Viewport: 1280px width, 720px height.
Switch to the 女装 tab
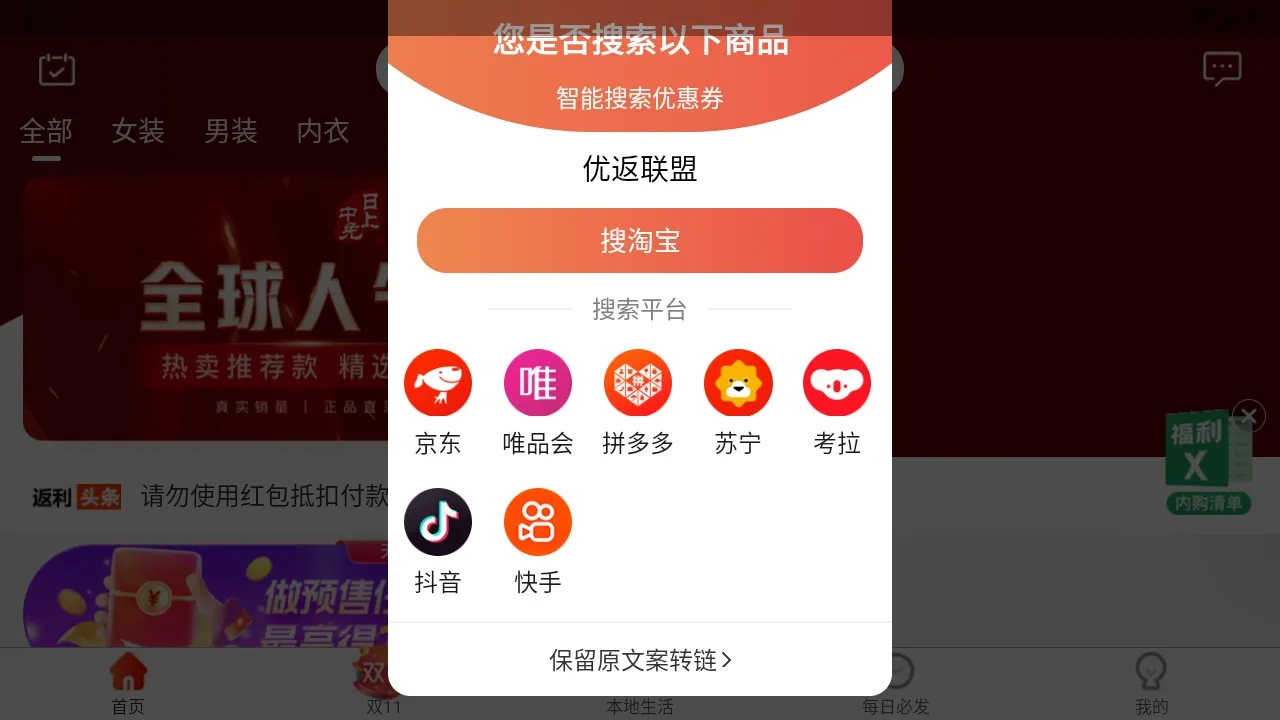click(x=138, y=131)
